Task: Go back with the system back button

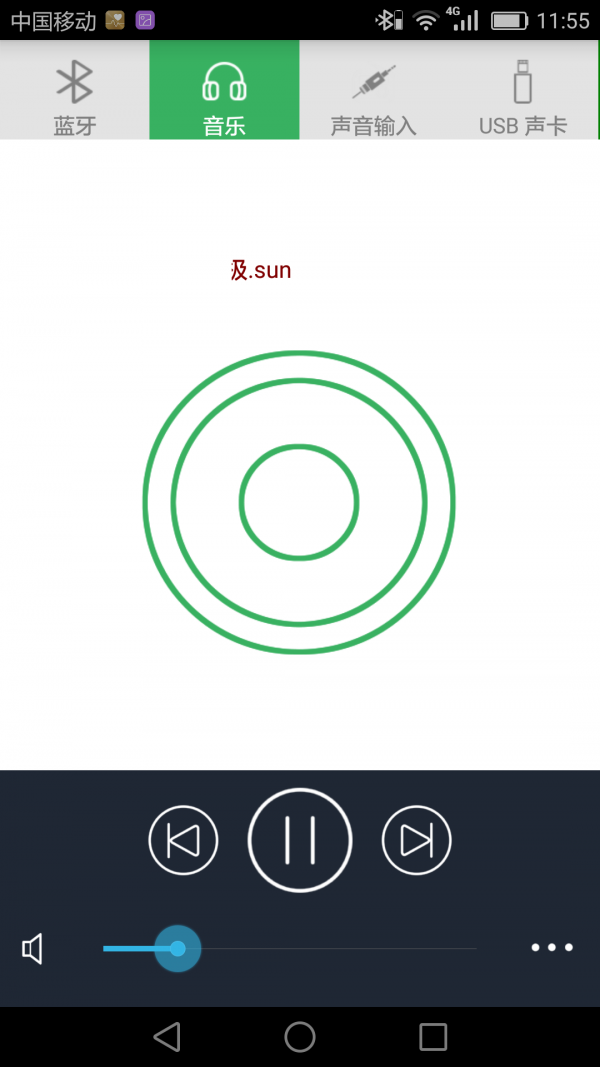Action: click(167, 1037)
